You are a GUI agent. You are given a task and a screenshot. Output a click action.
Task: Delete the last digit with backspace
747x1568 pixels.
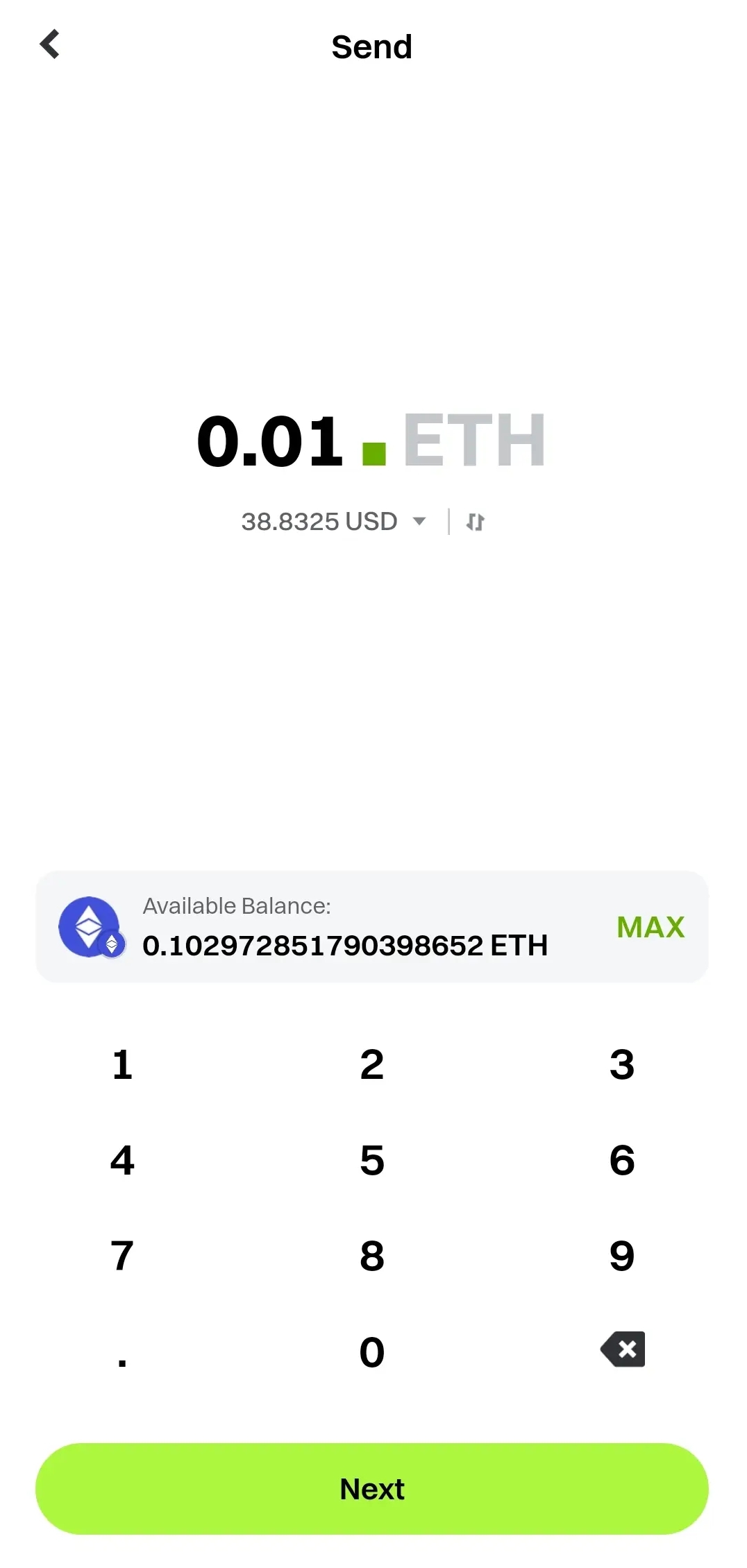click(623, 1349)
